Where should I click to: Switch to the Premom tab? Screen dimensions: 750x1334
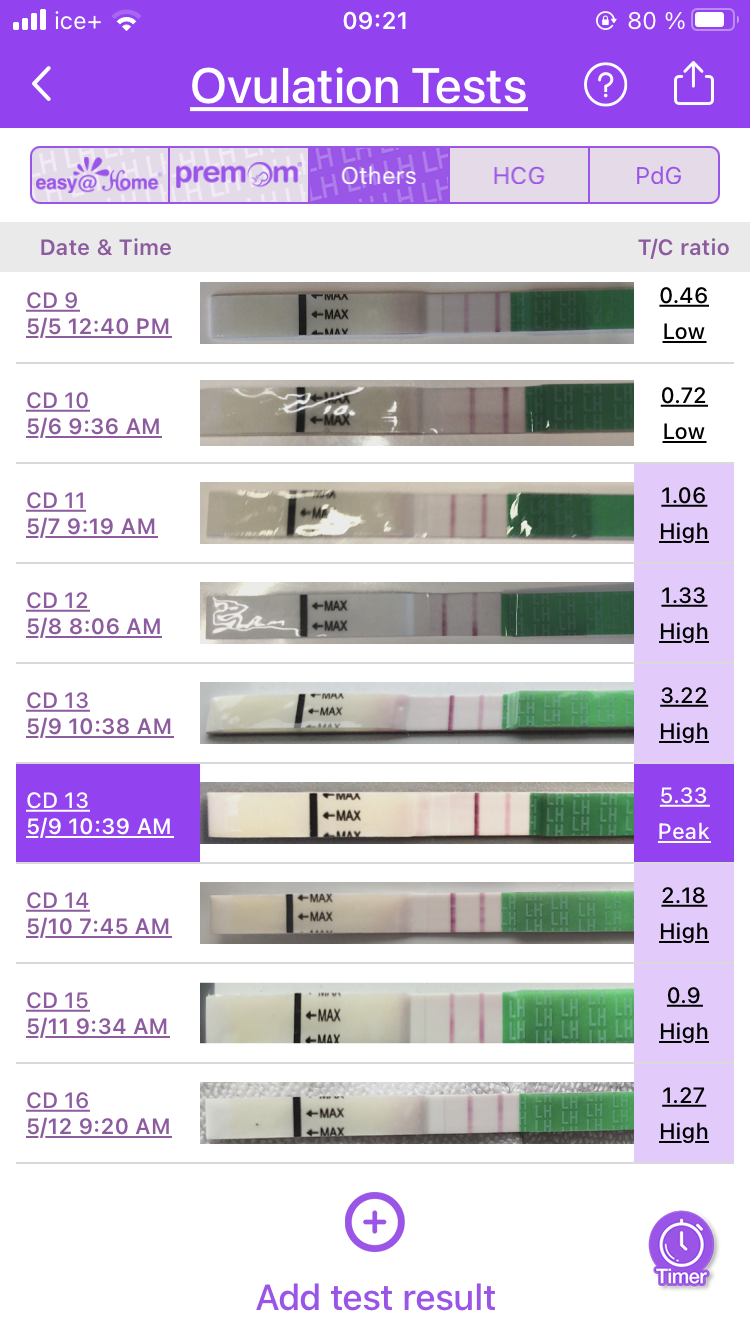point(238,176)
